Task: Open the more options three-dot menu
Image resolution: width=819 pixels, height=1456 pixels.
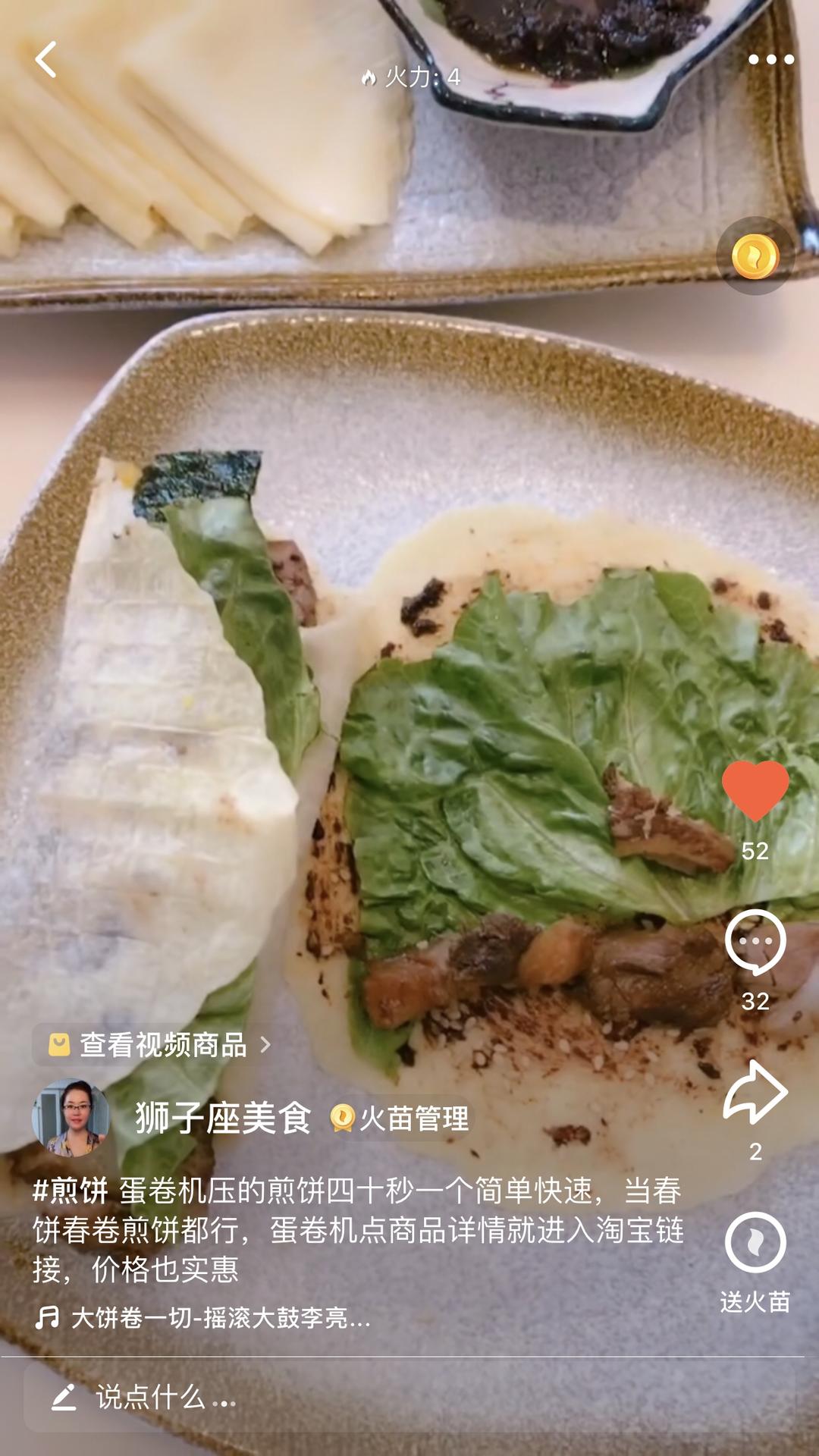Action: pyautogui.click(x=772, y=59)
